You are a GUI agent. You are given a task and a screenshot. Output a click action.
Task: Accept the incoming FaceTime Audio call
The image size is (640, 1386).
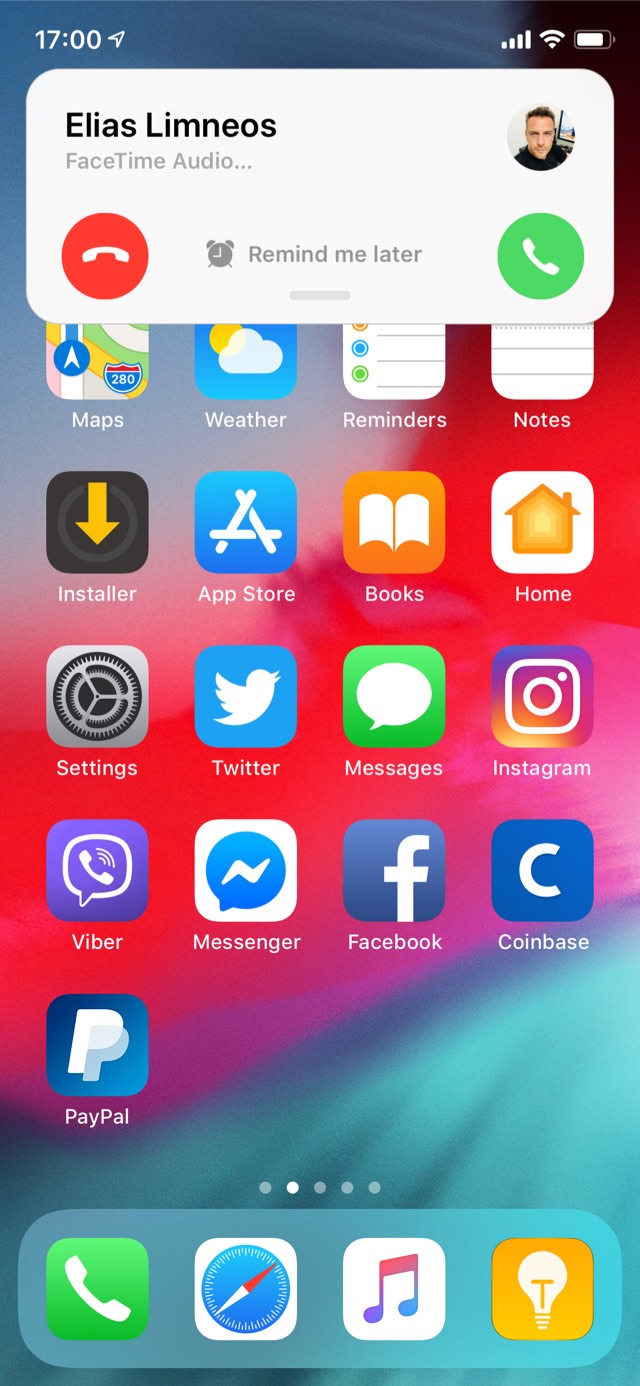coord(540,256)
